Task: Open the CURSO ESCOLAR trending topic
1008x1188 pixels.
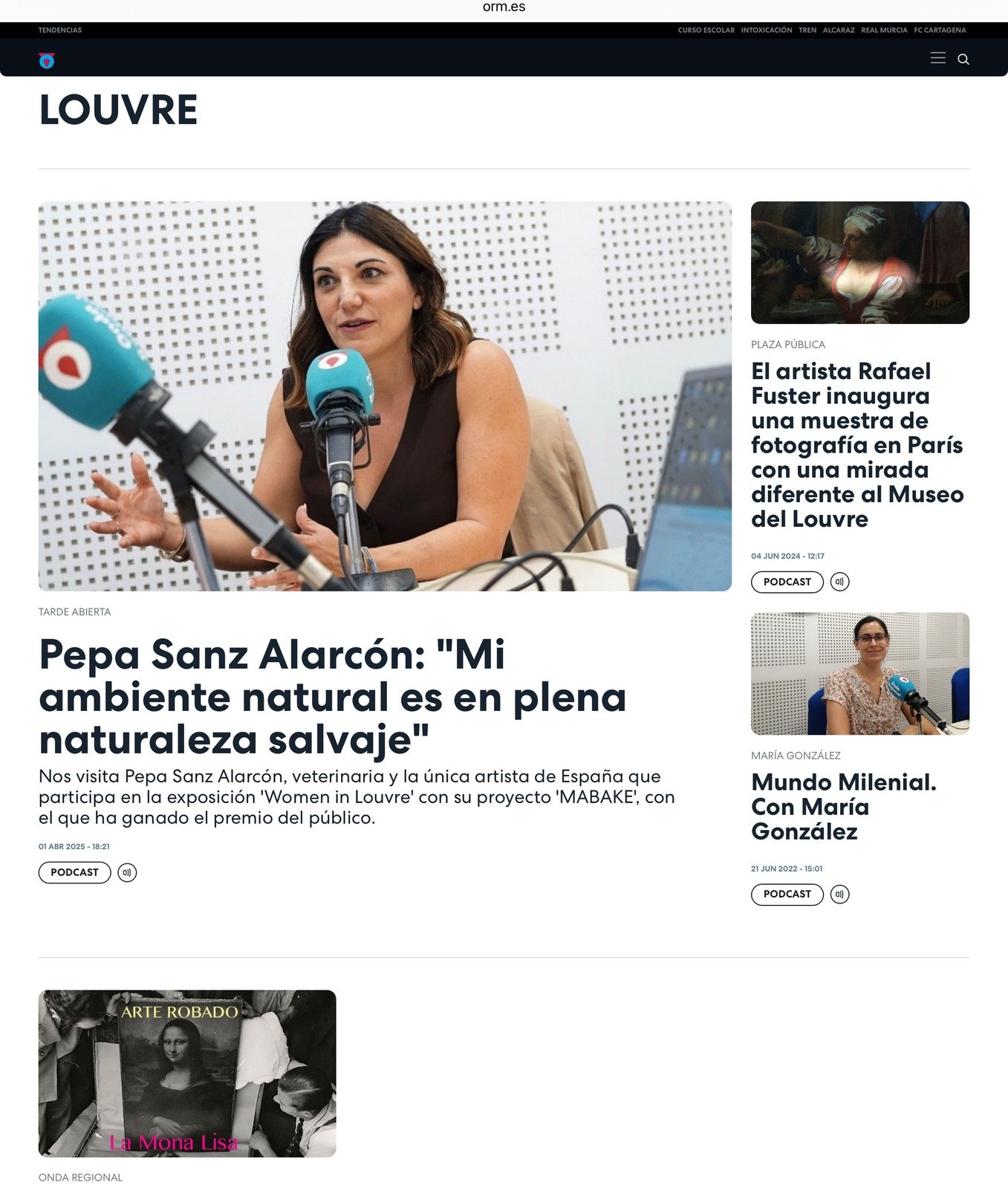Action: pyautogui.click(x=706, y=30)
